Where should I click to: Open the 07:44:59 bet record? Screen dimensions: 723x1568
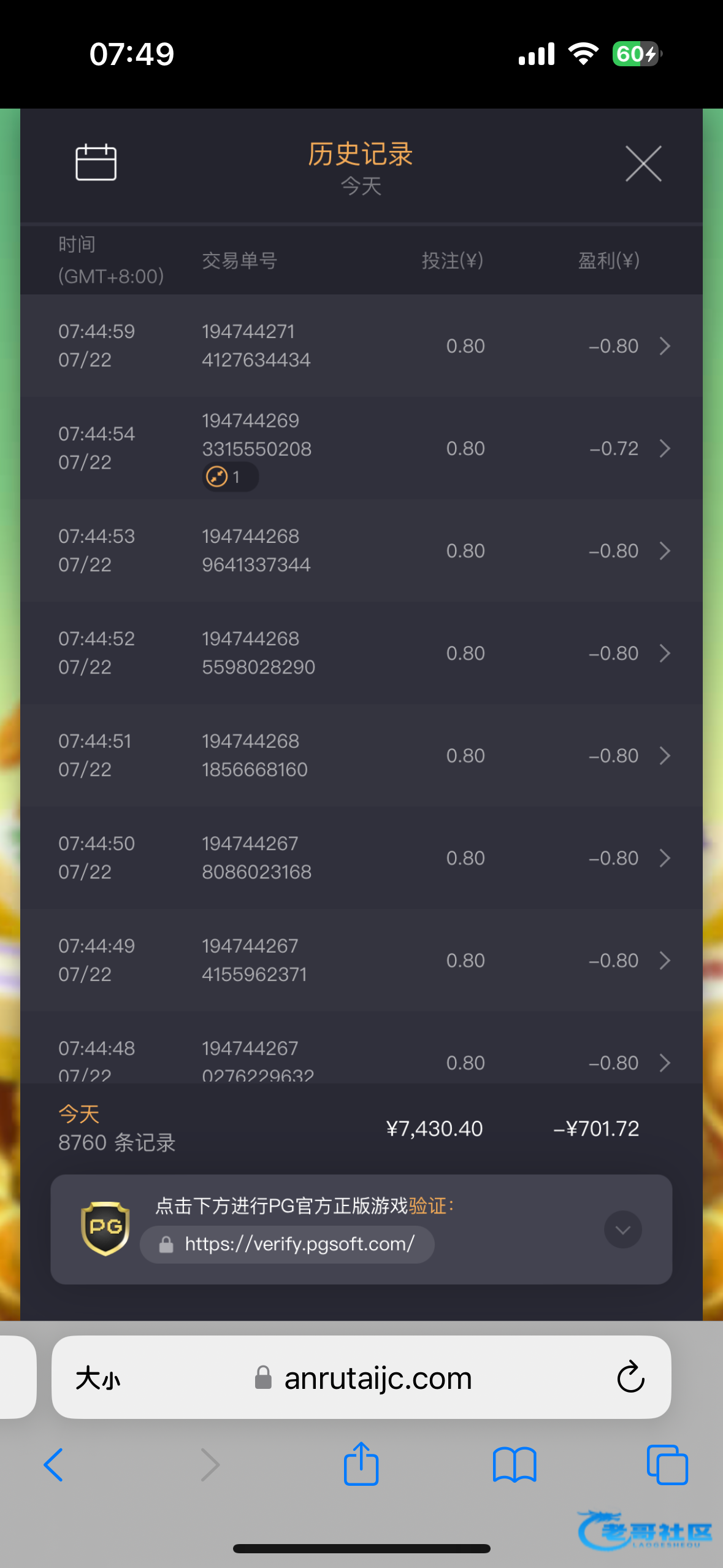(361, 346)
